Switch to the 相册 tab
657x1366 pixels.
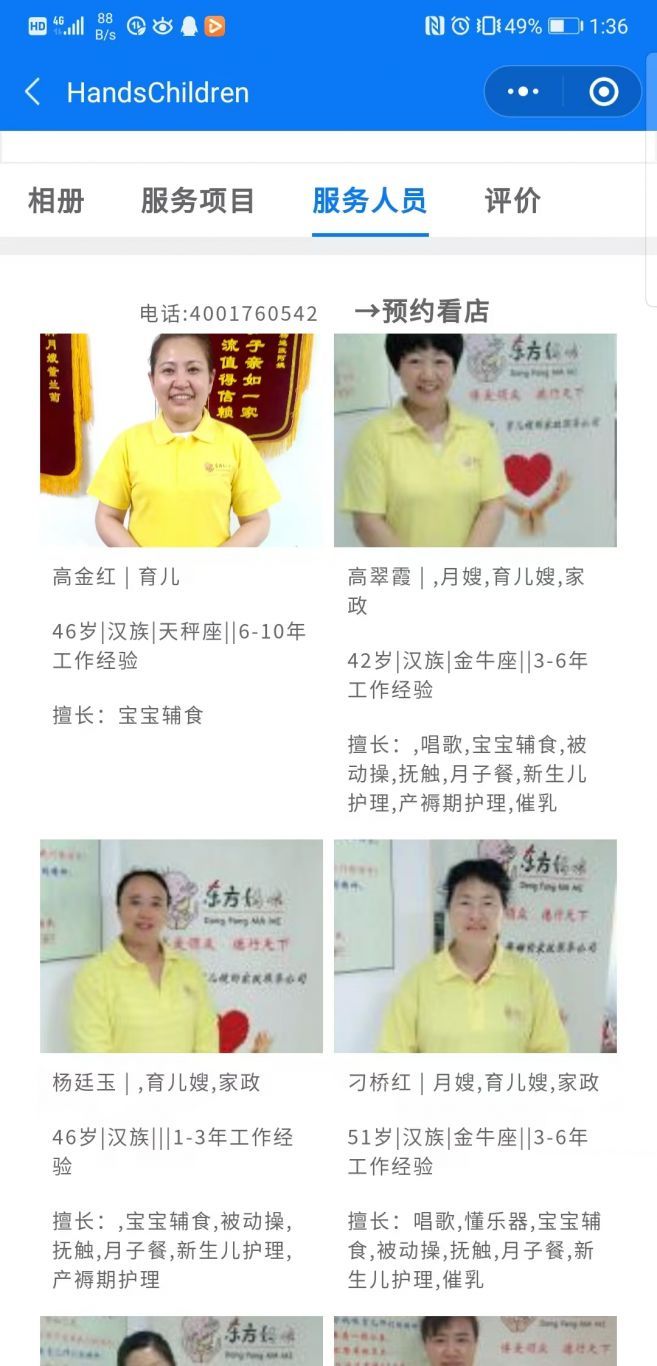coord(56,201)
